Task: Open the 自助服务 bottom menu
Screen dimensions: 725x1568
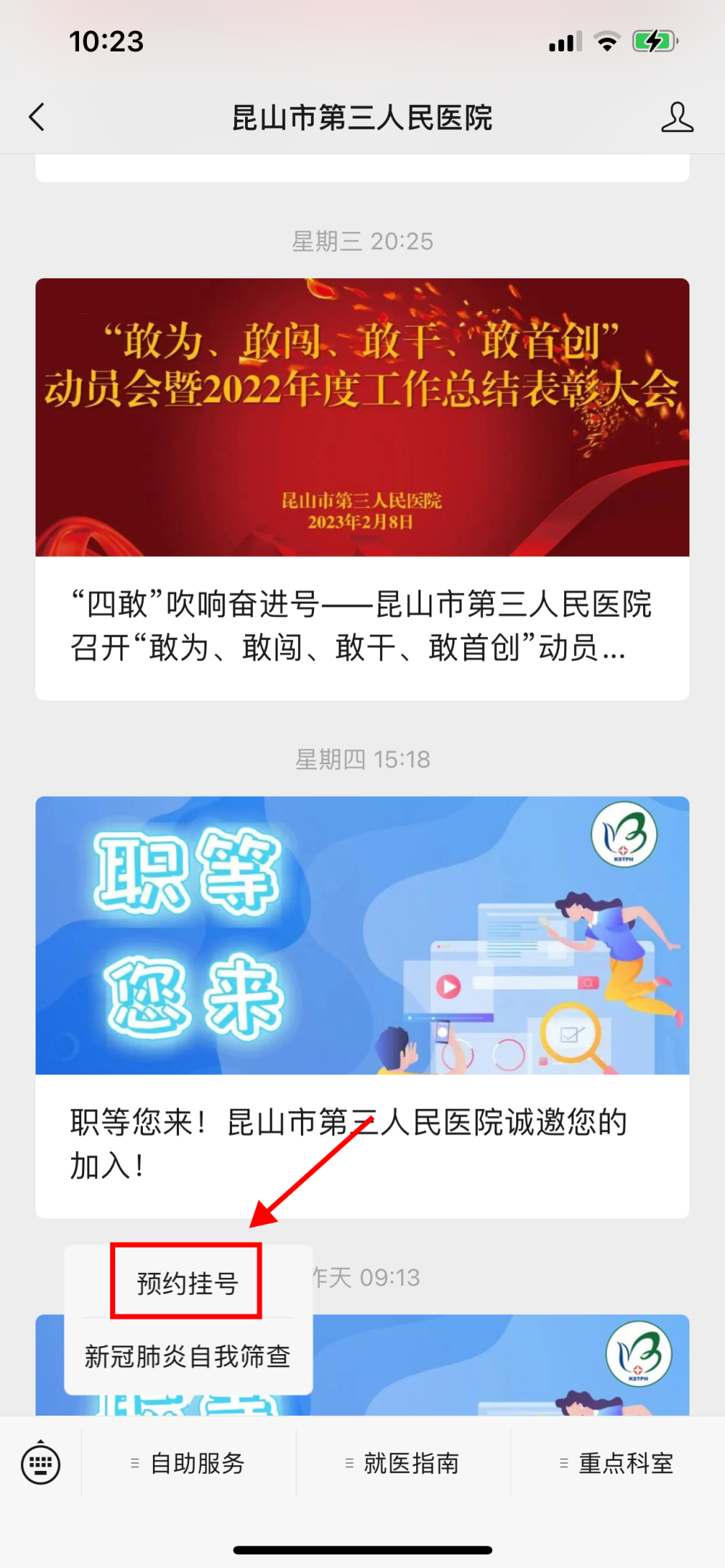Action: (x=188, y=1463)
